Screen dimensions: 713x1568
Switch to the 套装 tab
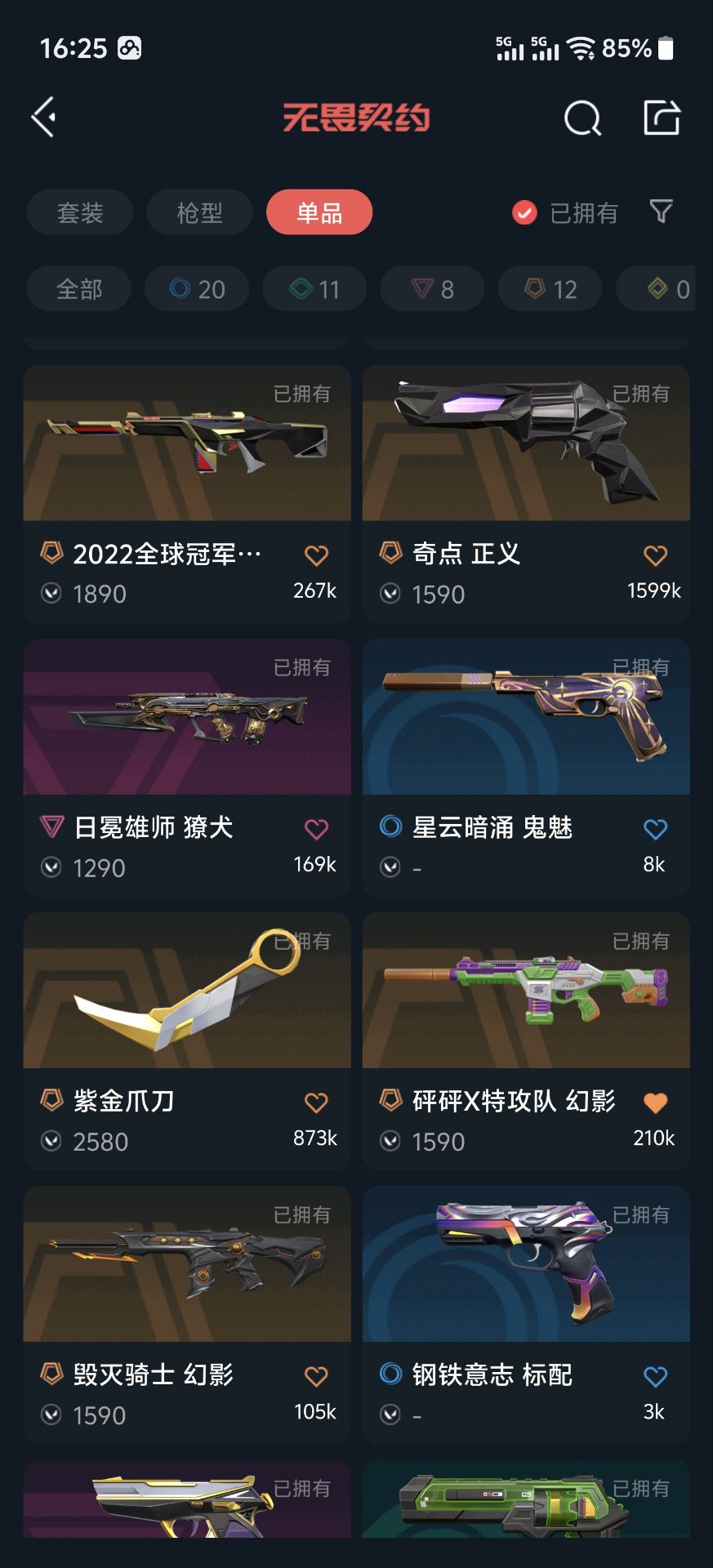[80, 213]
